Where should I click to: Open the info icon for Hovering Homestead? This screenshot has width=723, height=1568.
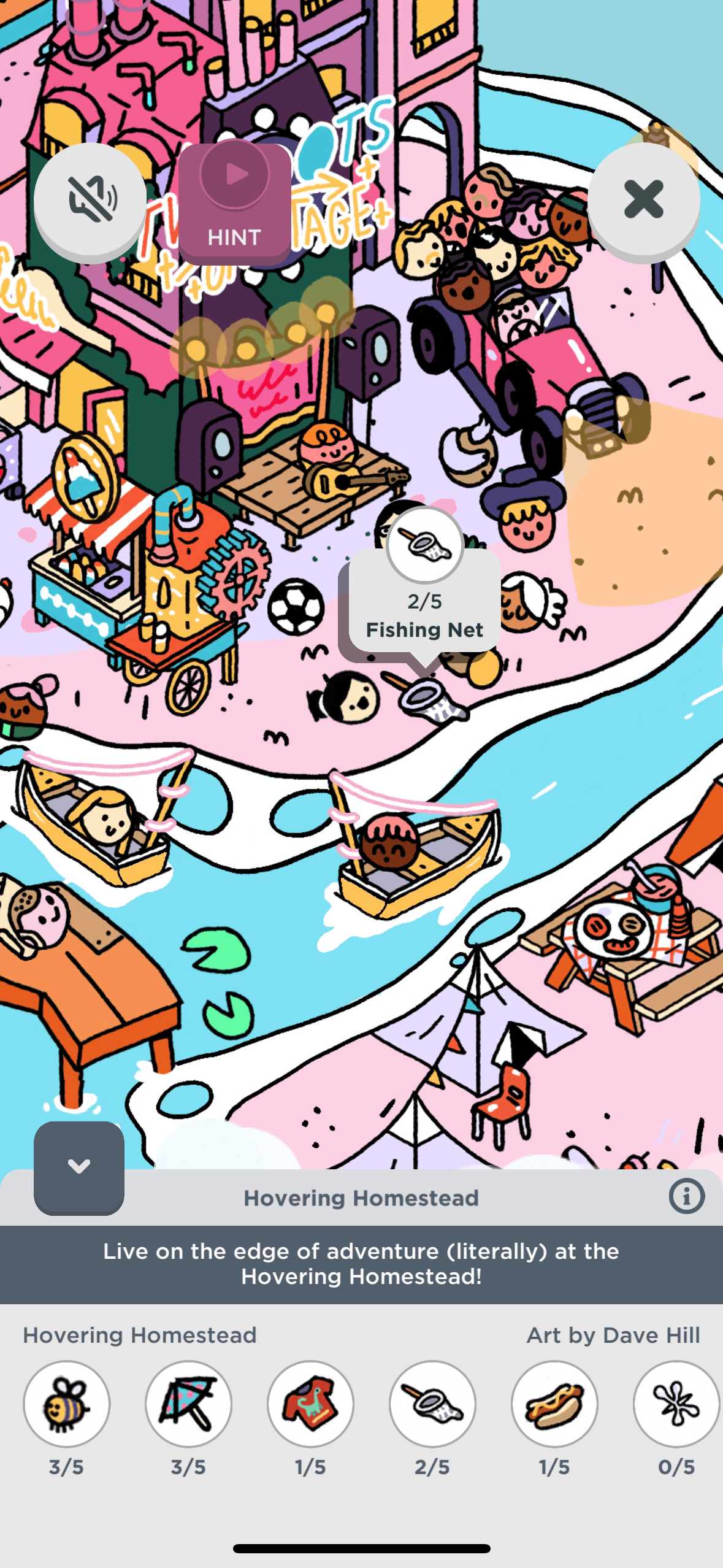pyautogui.click(x=686, y=1196)
